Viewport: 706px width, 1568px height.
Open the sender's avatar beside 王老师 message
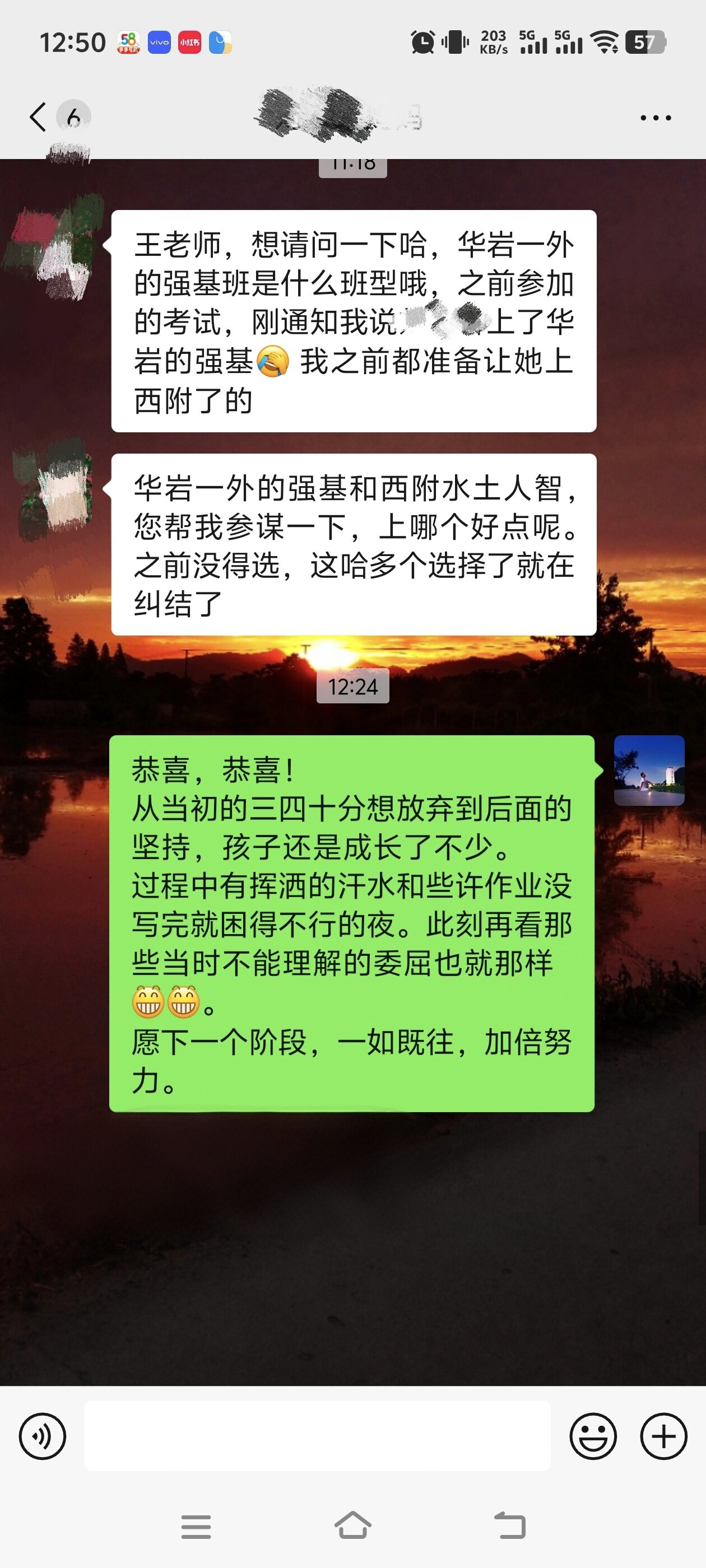pos(55,246)
